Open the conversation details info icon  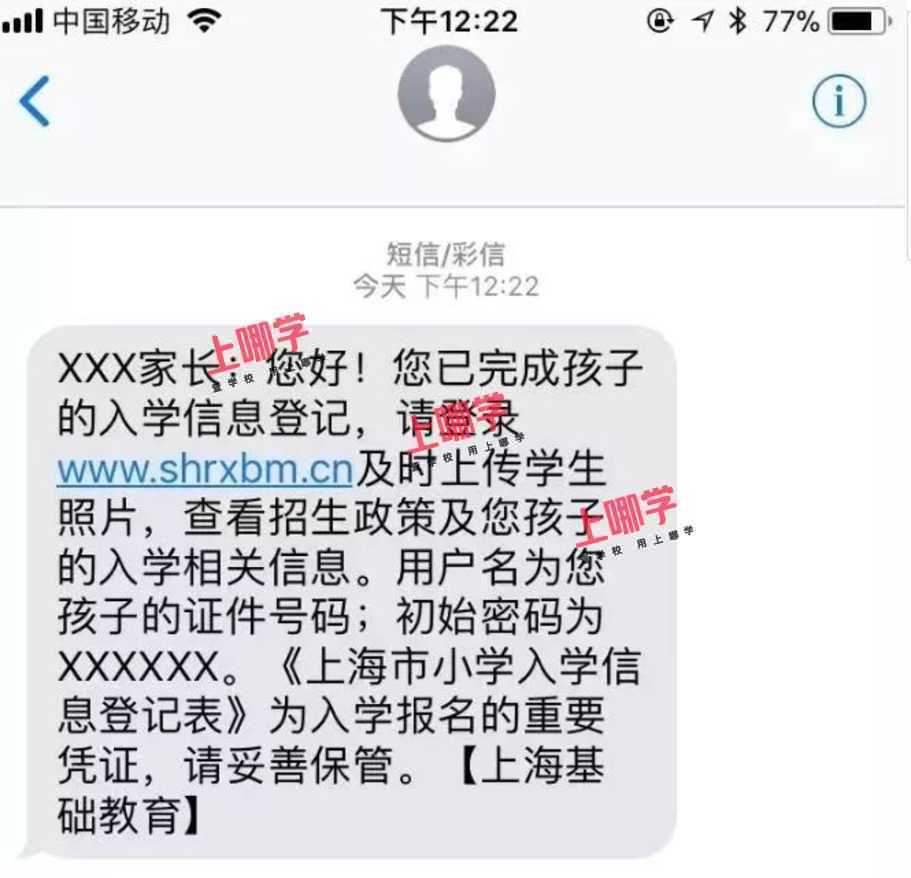click(x=838, y=101)
